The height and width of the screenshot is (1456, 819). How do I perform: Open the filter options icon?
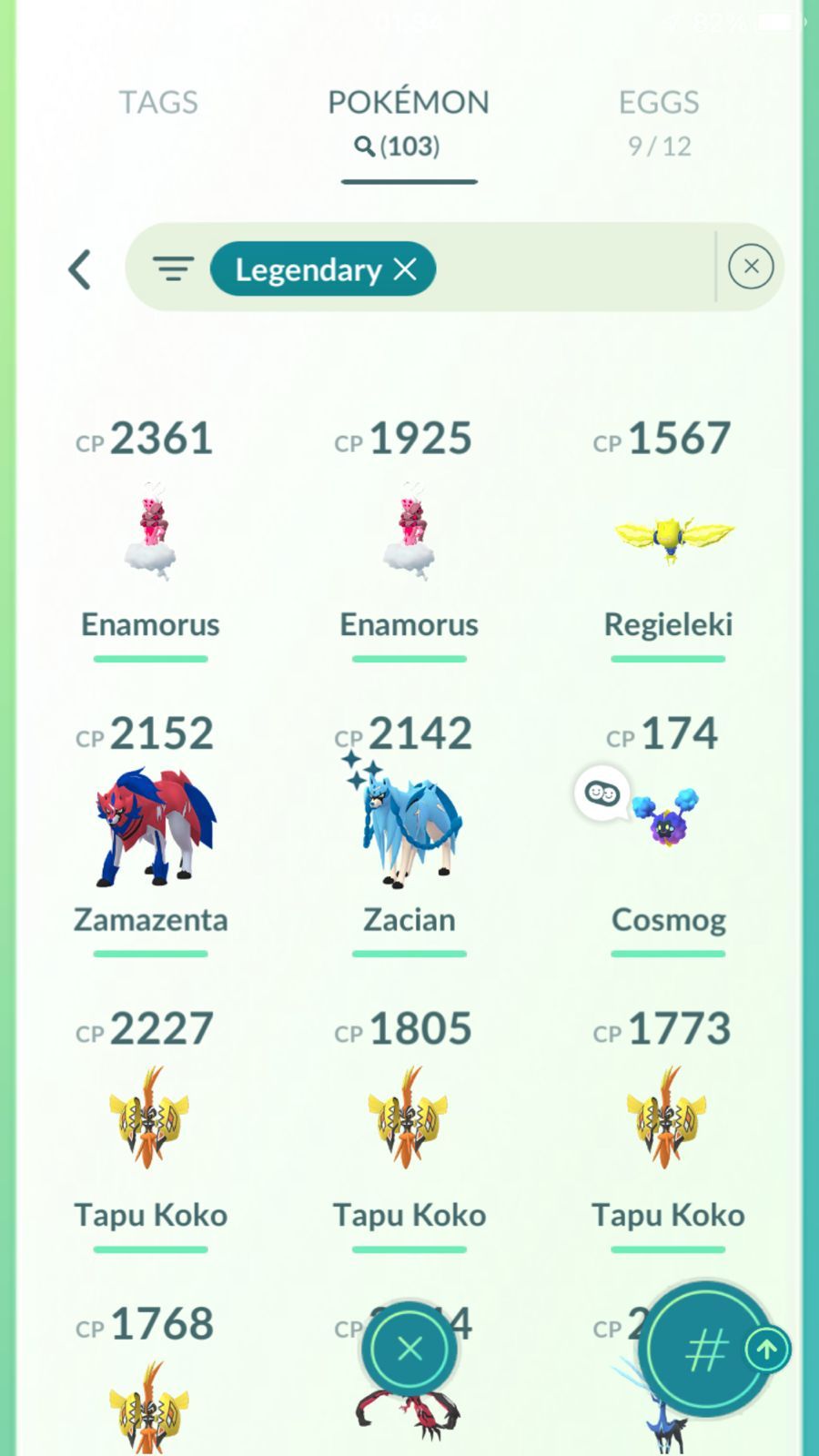pyautogui.click(x=173, y=268)
